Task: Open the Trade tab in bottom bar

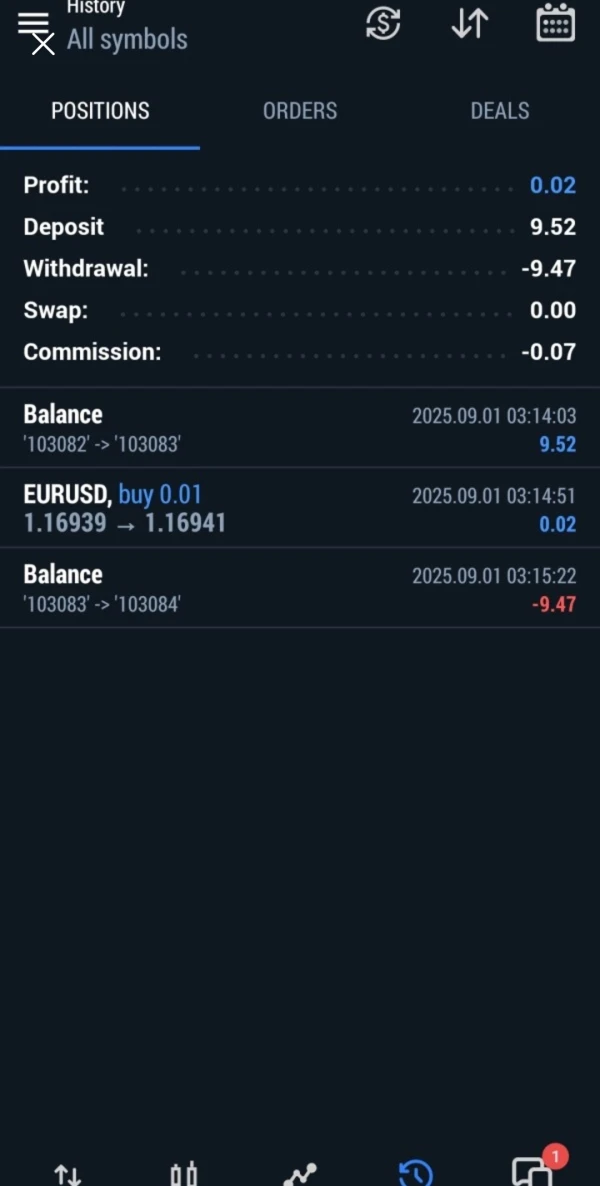Action: [x=300, y=1172]
